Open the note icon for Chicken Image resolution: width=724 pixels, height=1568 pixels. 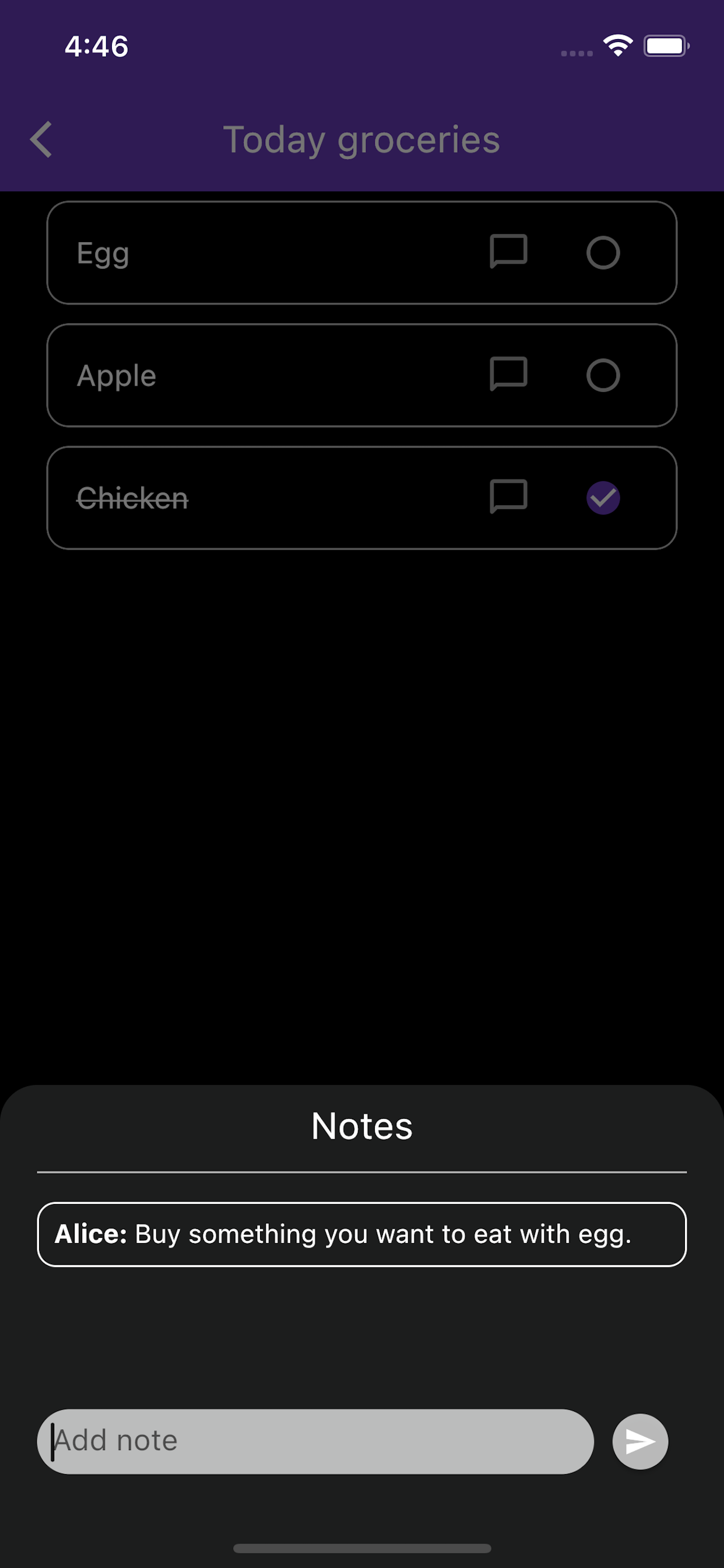coord(510,498)
